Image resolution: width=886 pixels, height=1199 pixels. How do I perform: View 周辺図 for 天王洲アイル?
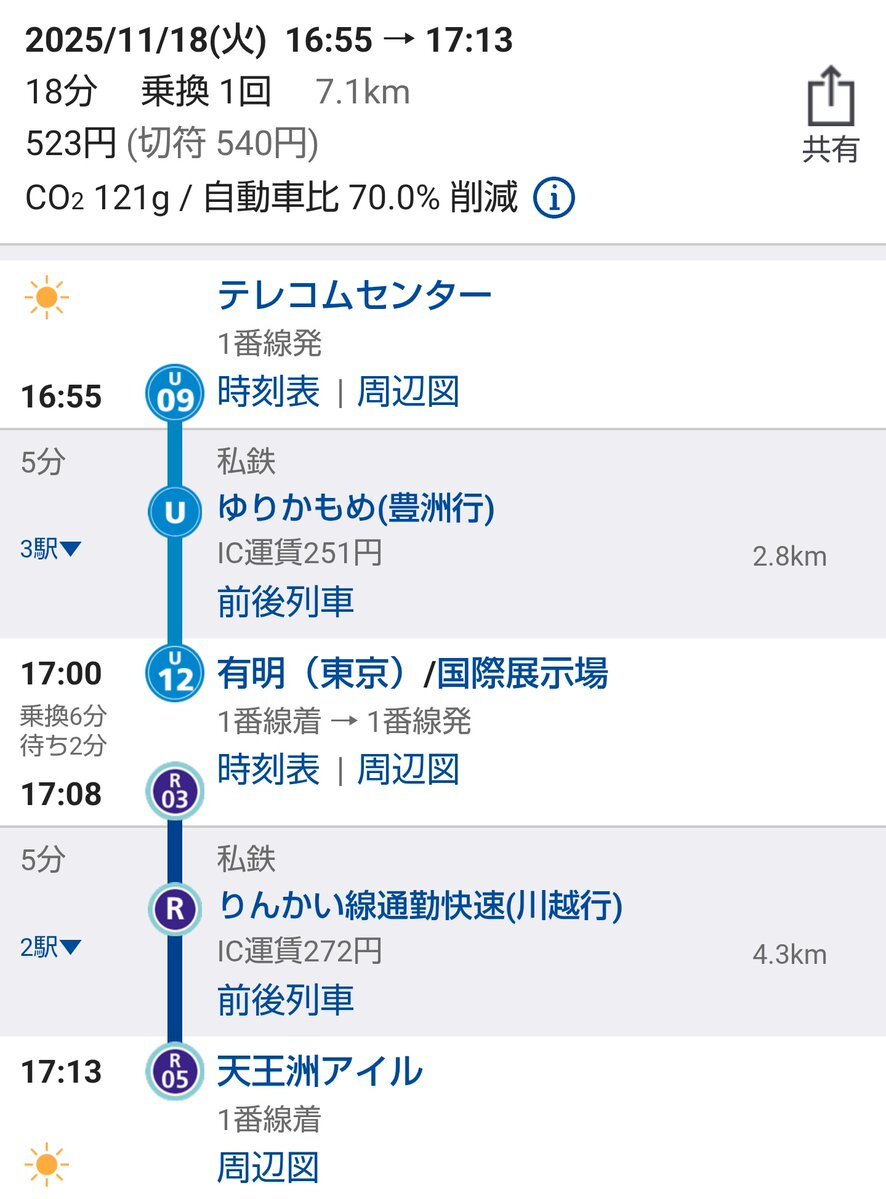coord(268,1166)
